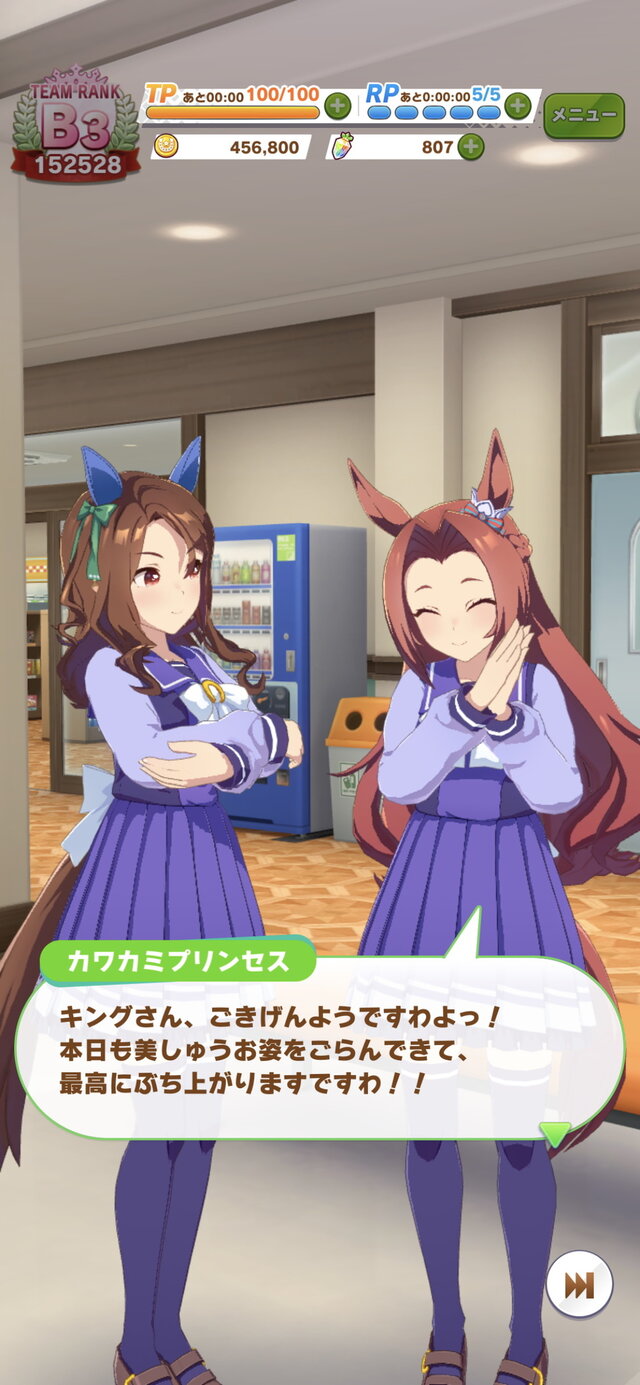640x1385 pixels.
Task: Advance カワカミプリンセス's dialogue box
Action: (x=320, y=1050)
